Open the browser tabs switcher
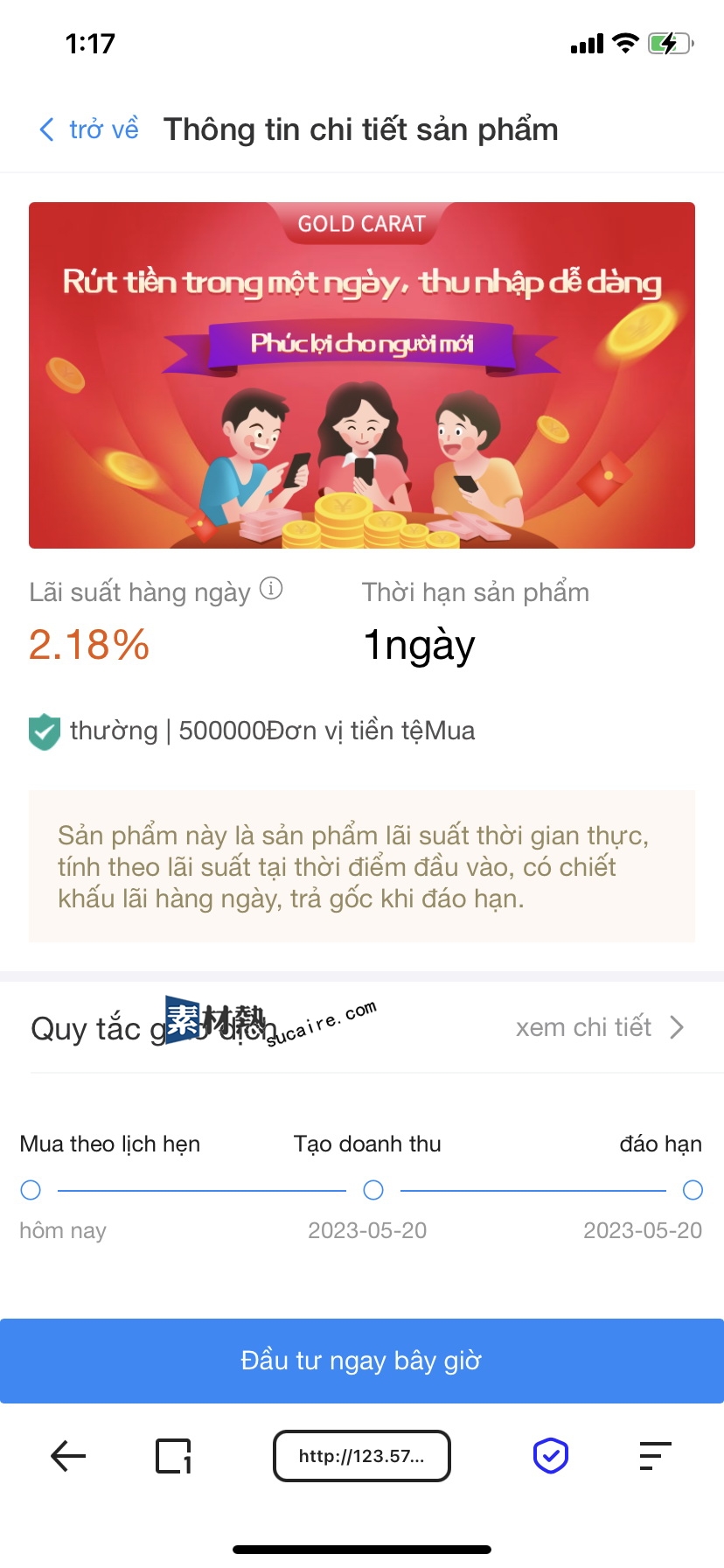Viewport: 724px width, 1568px height. (x=173, y=1456)
